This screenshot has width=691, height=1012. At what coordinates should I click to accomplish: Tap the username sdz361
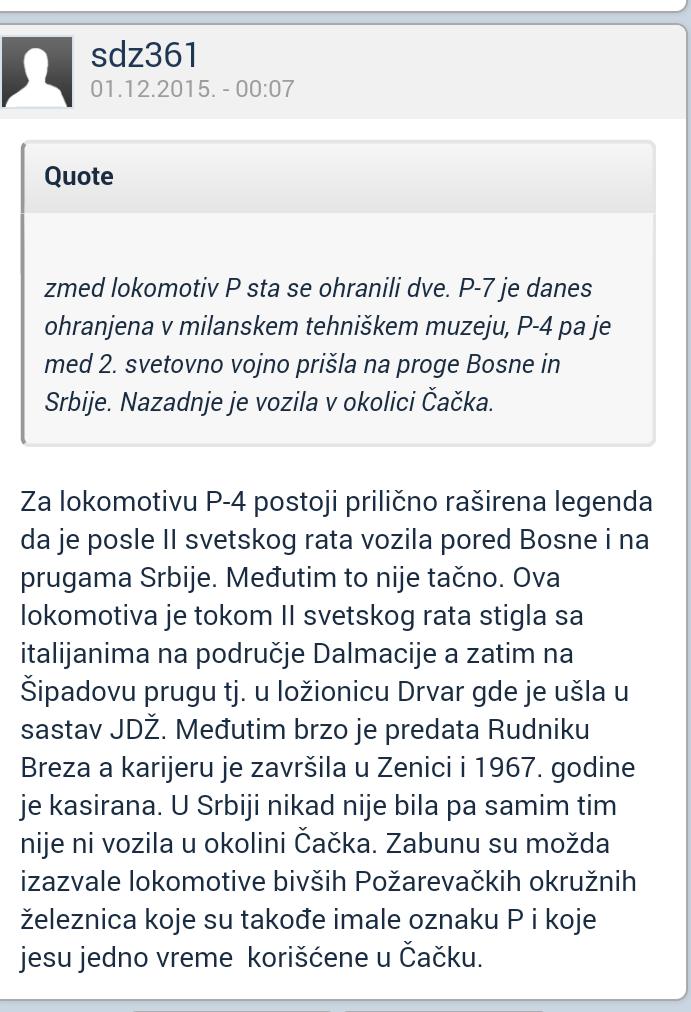(144, 55)
